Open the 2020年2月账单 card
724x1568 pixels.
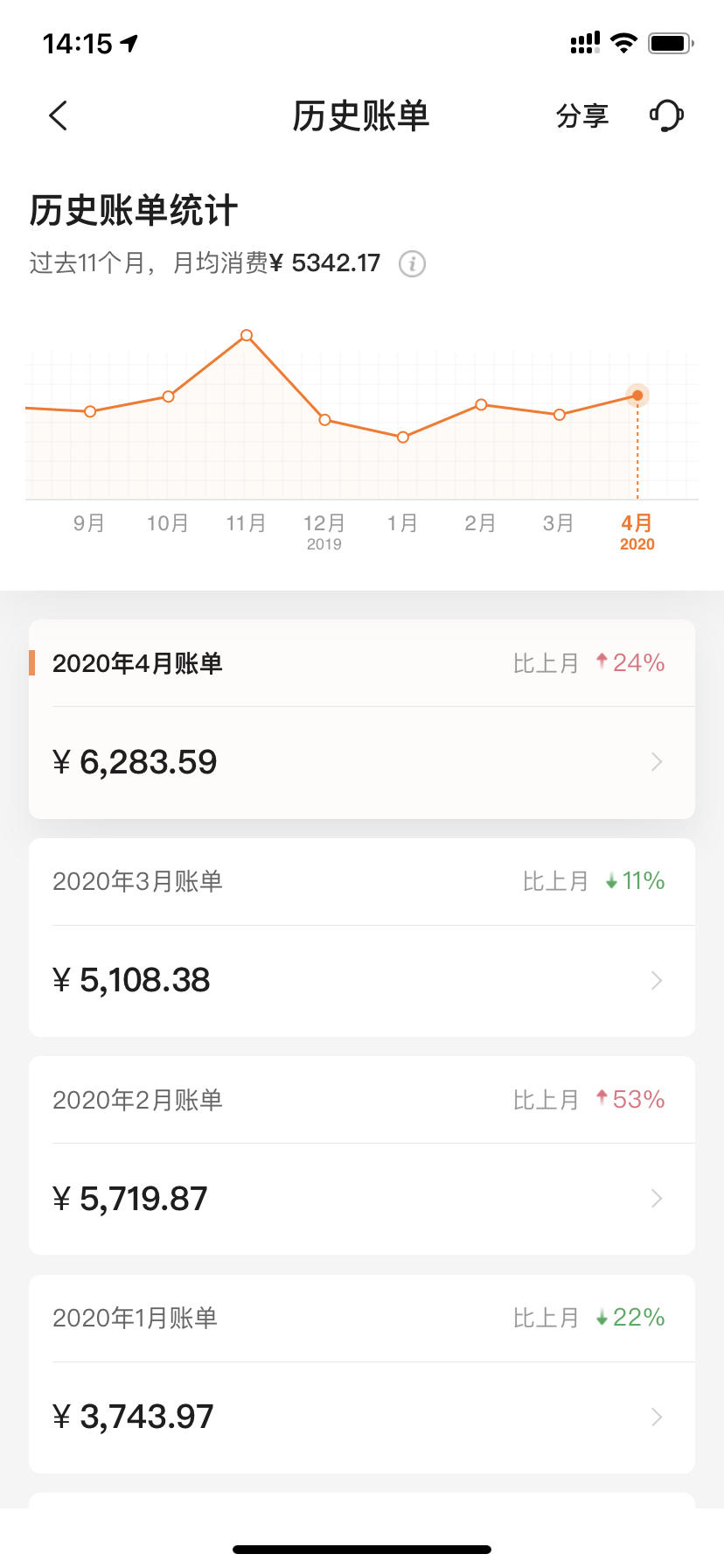pos(362,1156)
